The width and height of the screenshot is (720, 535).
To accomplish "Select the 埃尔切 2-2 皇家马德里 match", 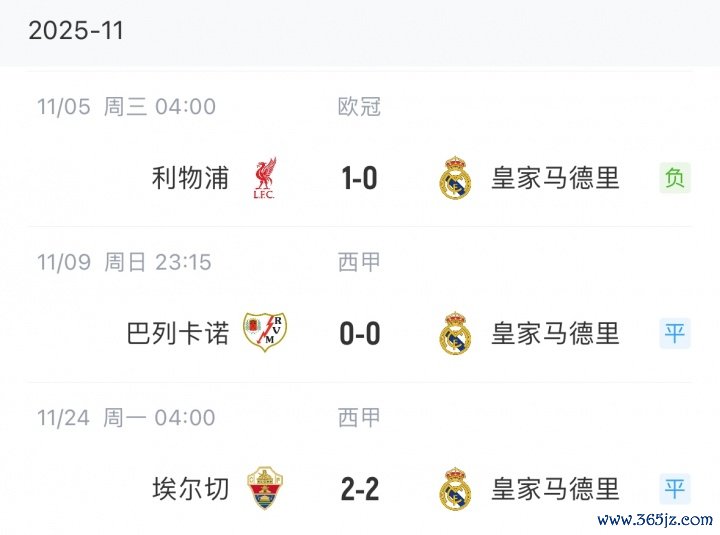I will click(360, 489).
